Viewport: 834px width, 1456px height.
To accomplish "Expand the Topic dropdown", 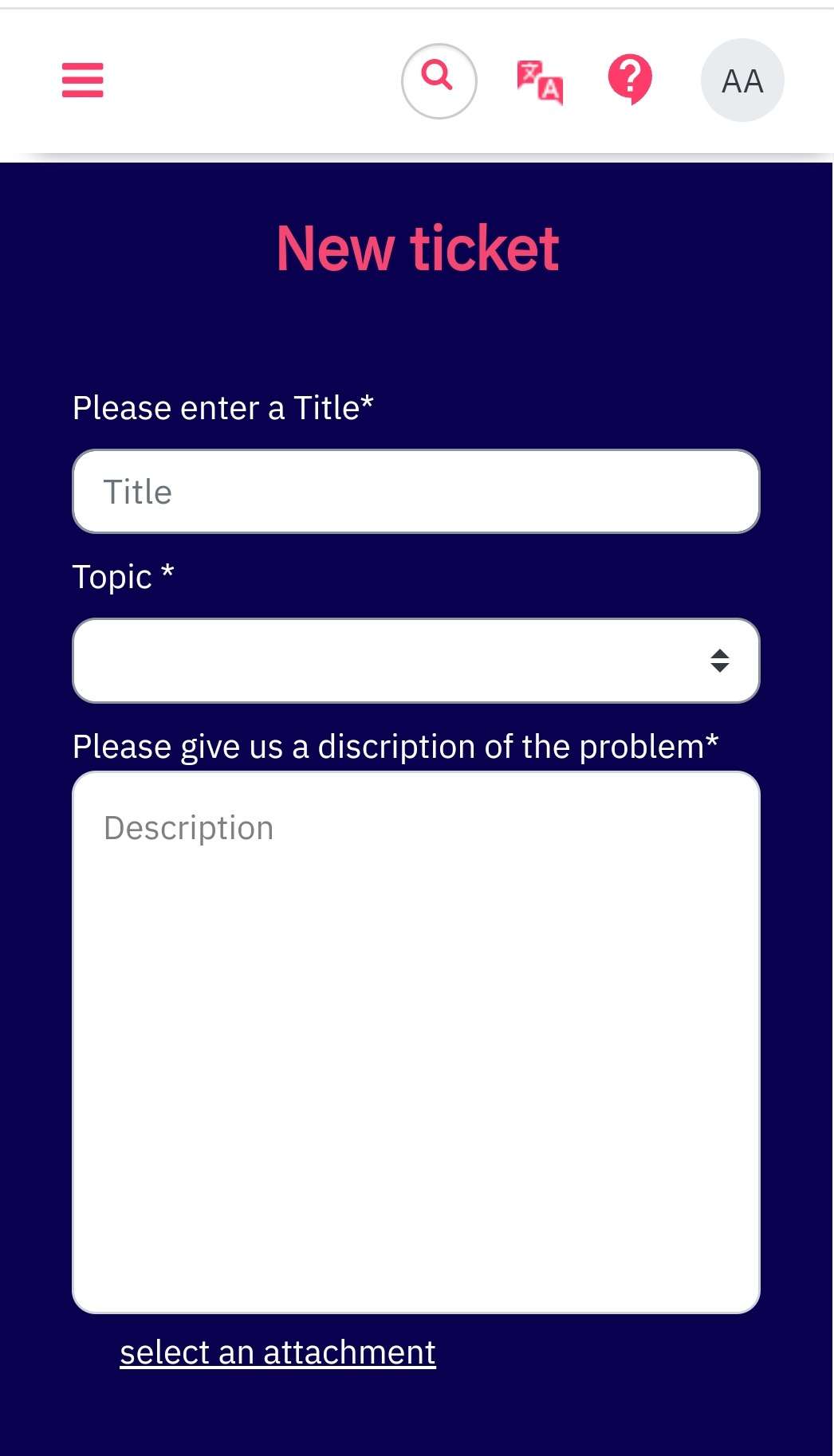I will click(x=416, y=661).
